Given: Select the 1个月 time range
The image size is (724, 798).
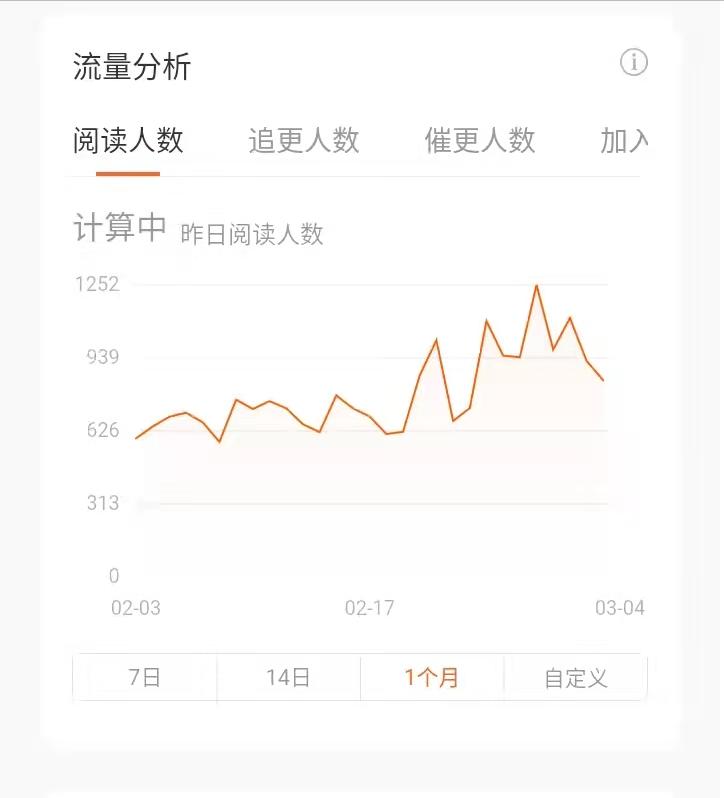Looking at the screenshot, I should (x=432, y=678).
